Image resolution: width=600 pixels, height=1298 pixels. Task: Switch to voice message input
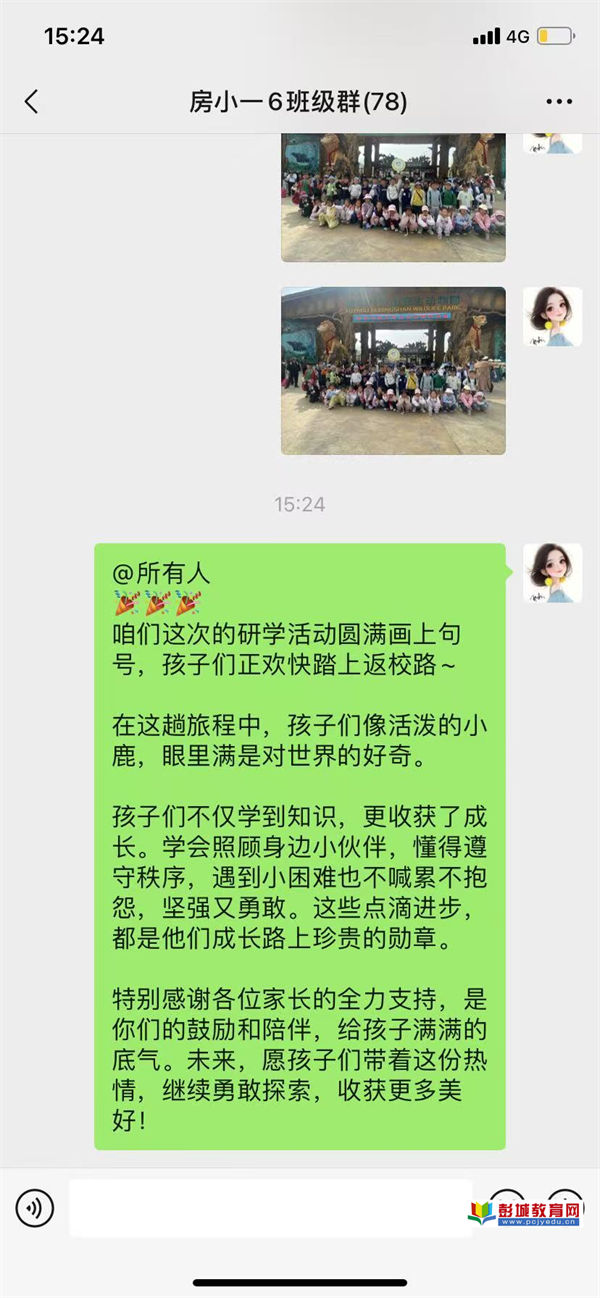click(x=35, y=1209)
